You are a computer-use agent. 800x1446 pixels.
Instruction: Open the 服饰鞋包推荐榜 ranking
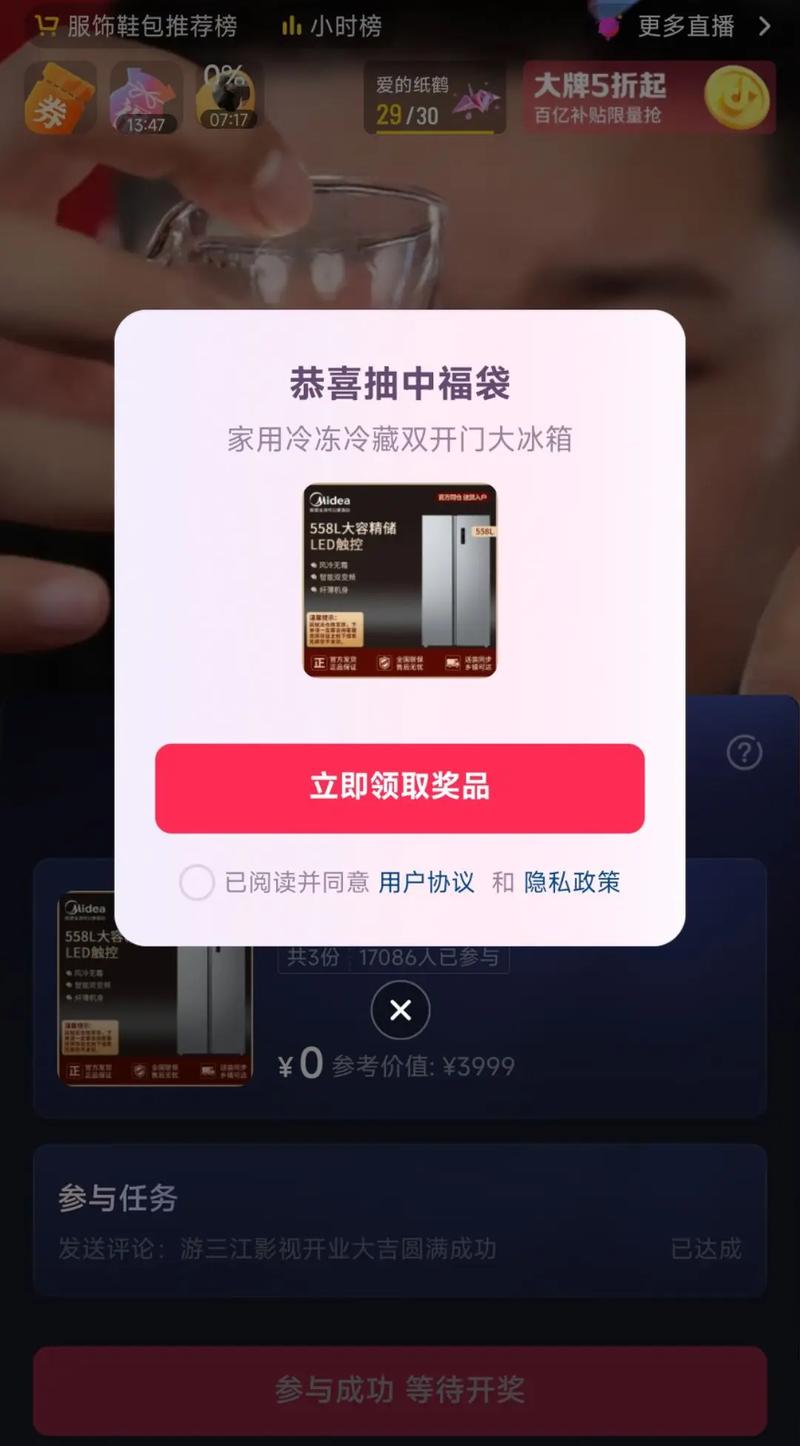137,26
